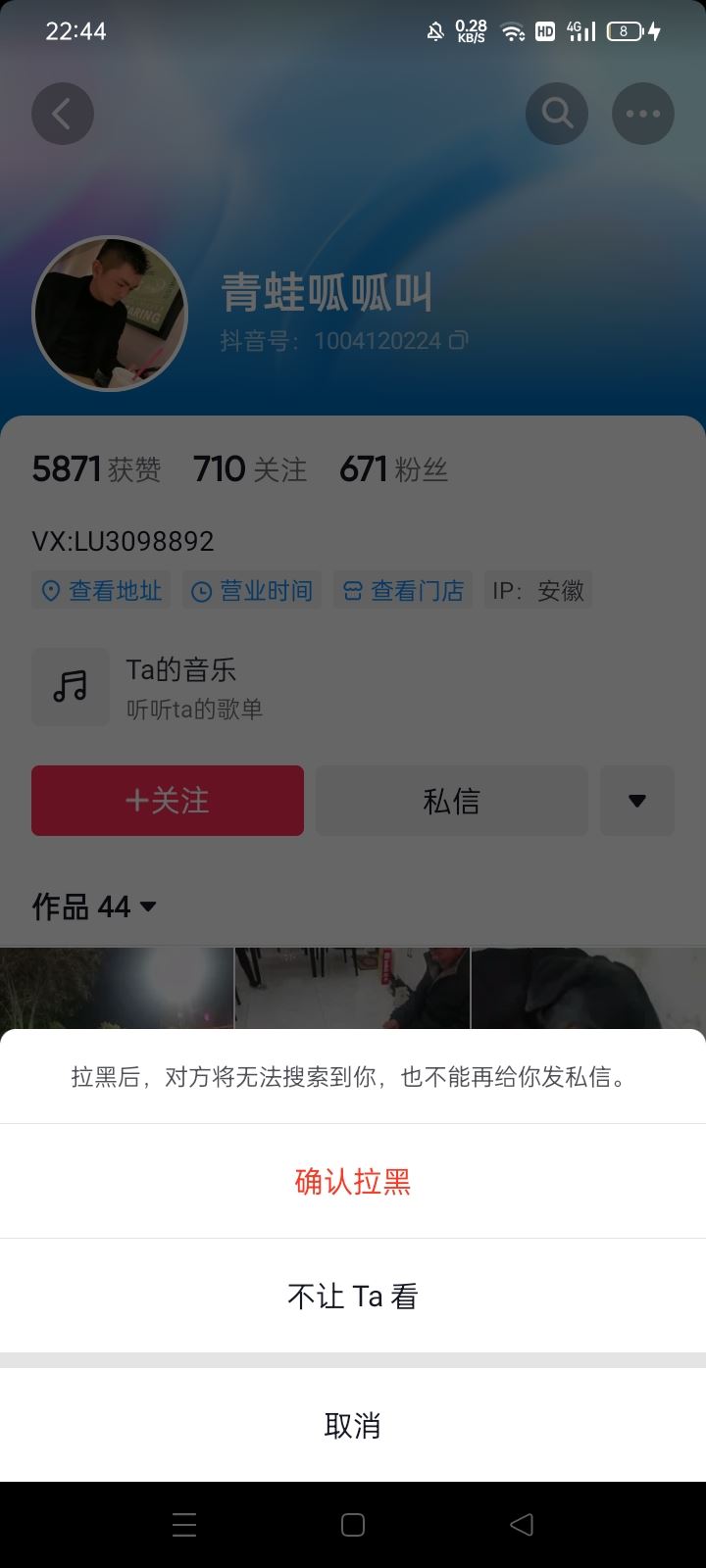View the IP: 安徽 location tag
The width and height of the screenshot is (706, 1568).
539,589
